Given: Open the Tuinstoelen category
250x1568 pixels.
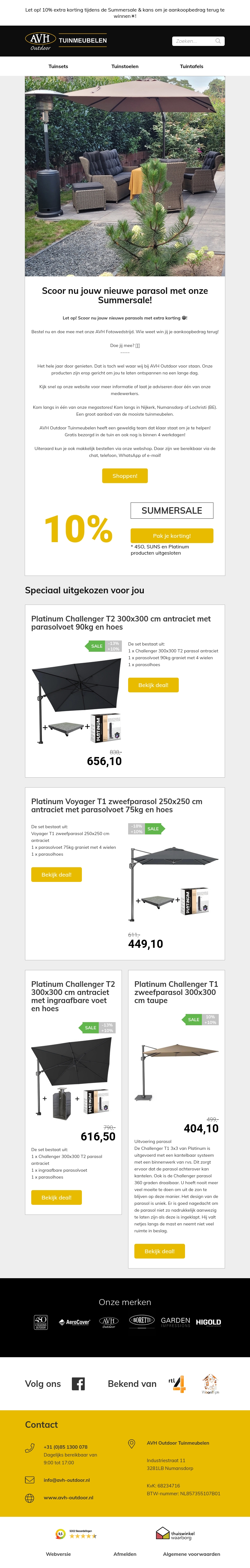Looking at the screenshot, I should (125, 66).
